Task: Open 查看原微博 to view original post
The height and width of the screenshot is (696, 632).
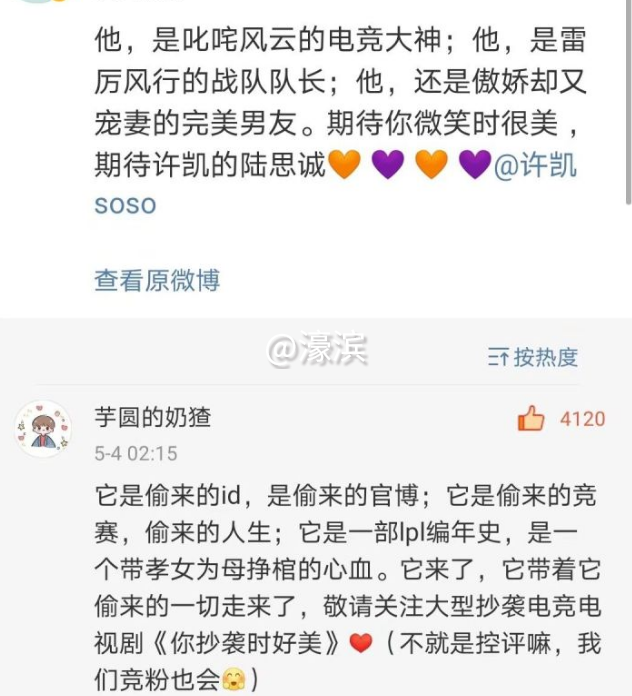Action: (157, 280)
